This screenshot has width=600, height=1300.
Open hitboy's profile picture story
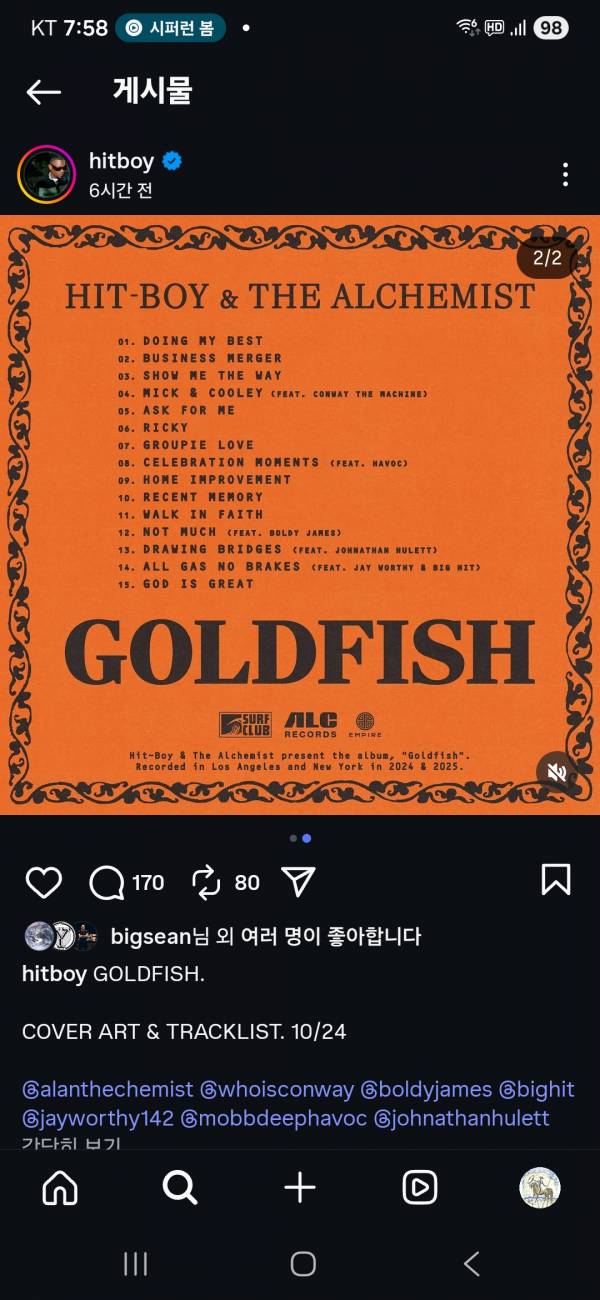click(x=47, y=174)
